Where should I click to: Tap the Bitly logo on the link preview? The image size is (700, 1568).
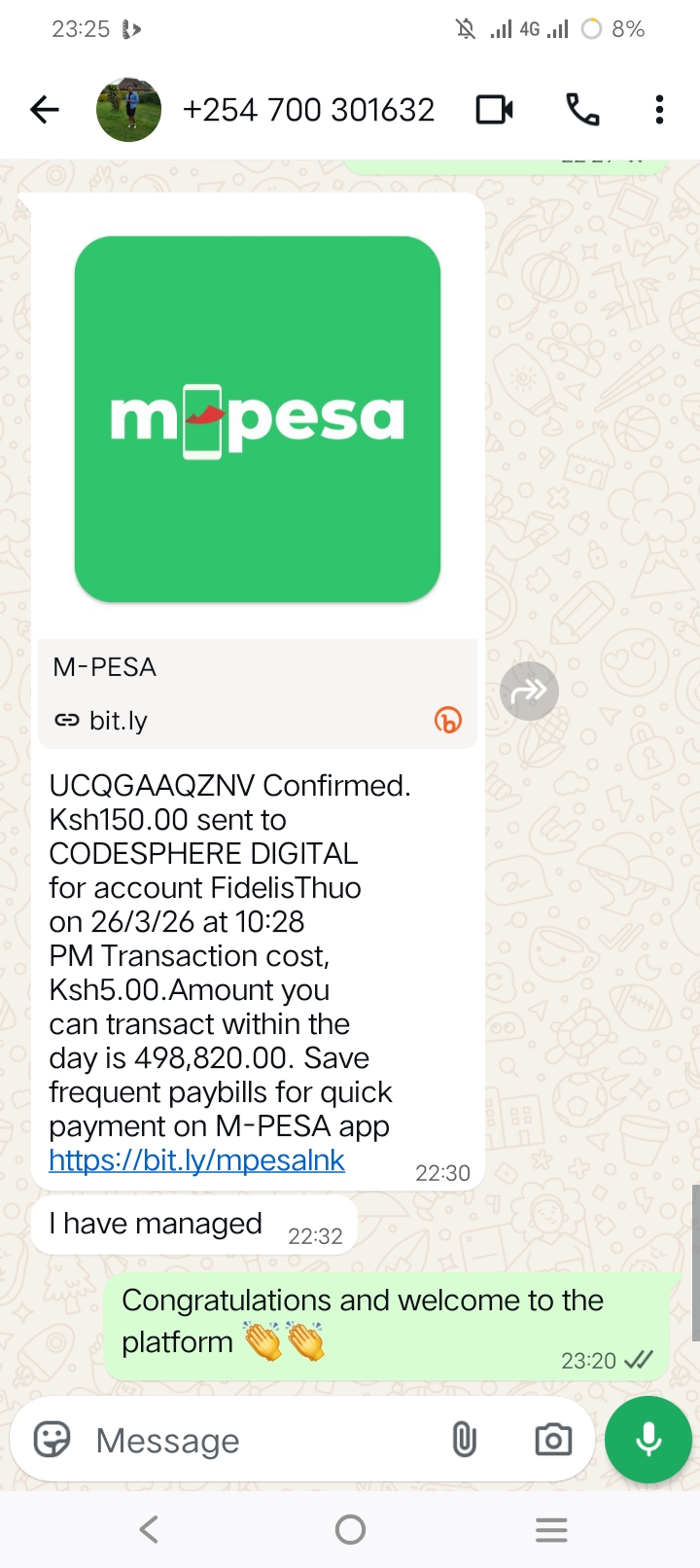click(447, 721)
